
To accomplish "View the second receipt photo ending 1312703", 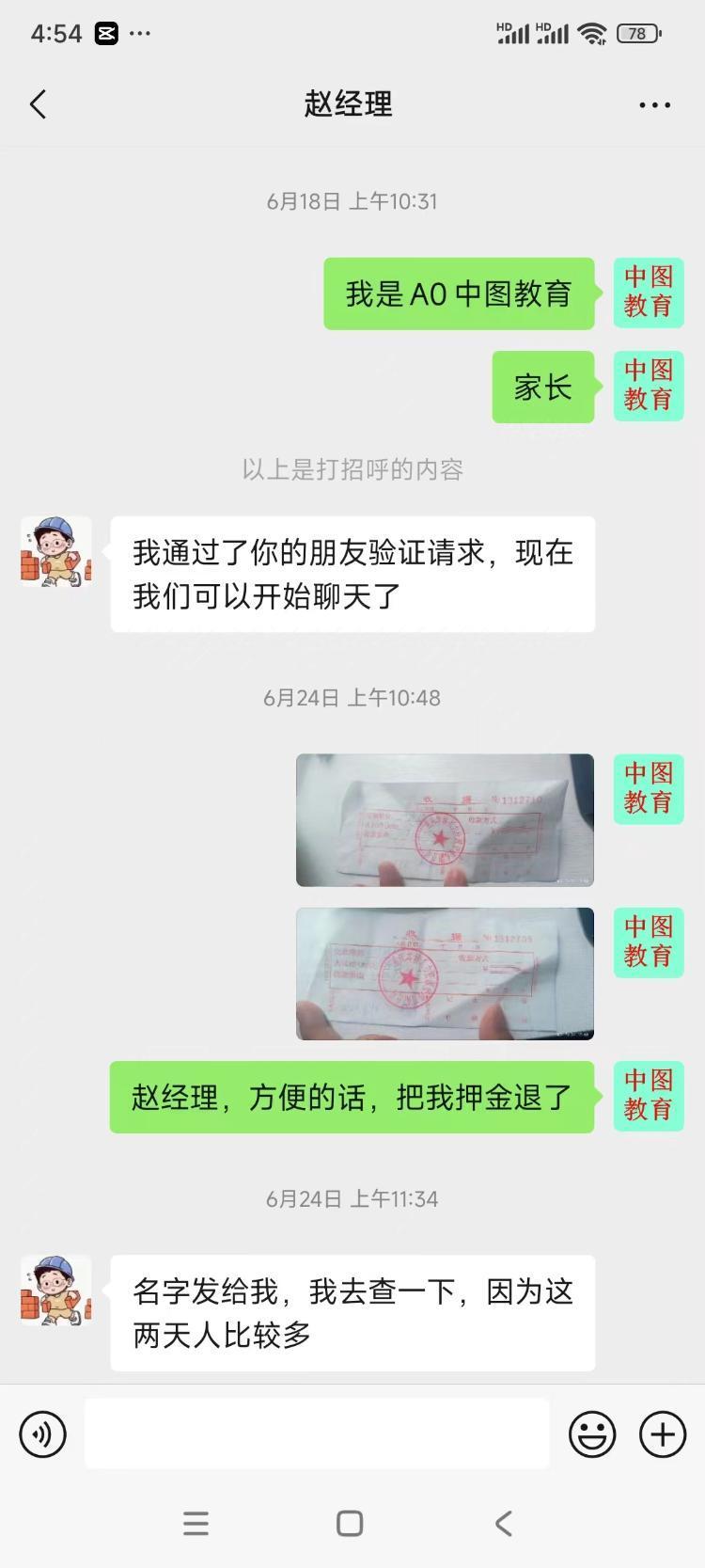I will [x=445, y=974].
